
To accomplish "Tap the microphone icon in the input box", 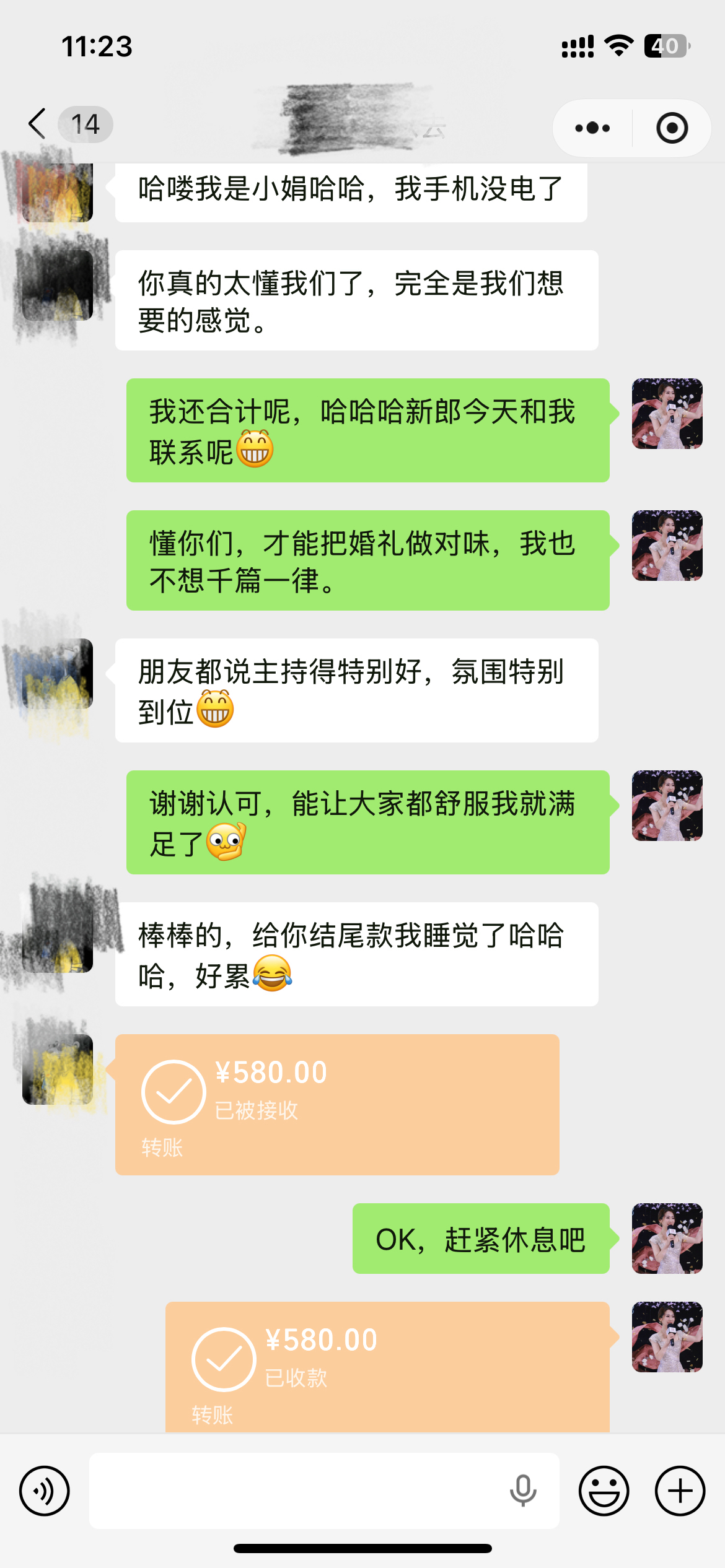I will pyautogui.click(x=523, y=1491).
